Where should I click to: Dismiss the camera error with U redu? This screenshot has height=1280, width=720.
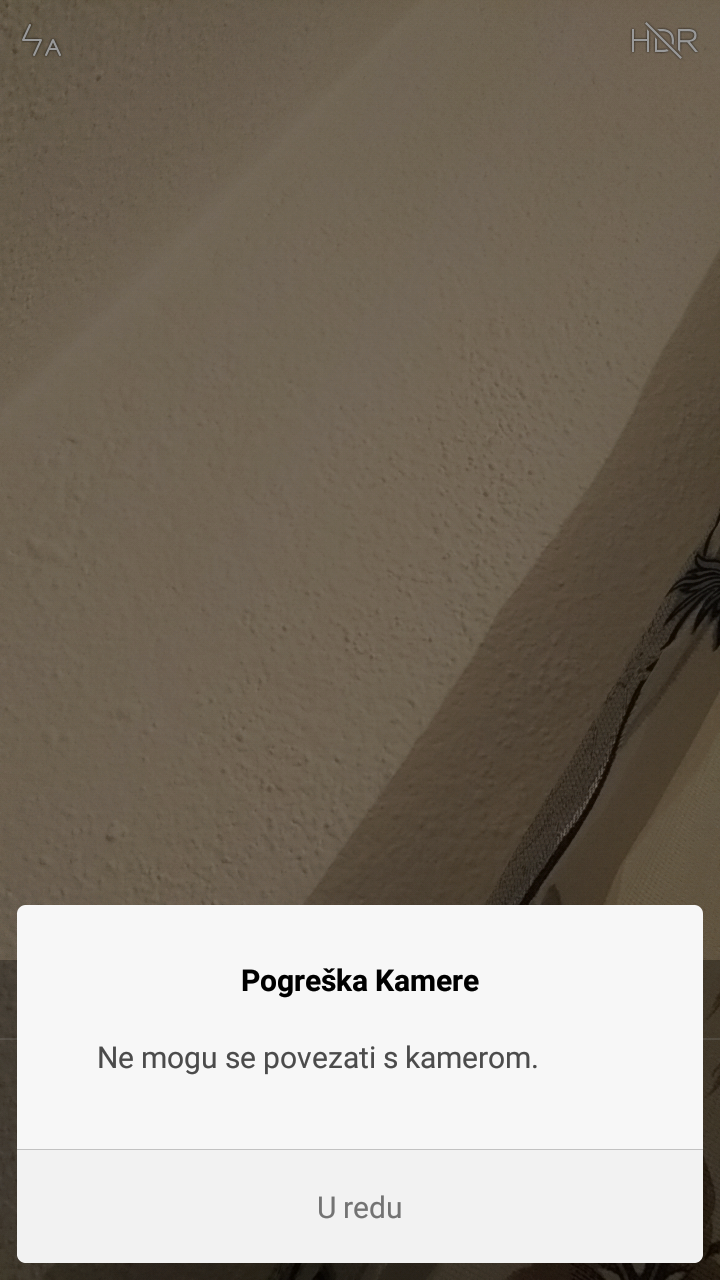pyautogui.click(x=360, y=1206)
